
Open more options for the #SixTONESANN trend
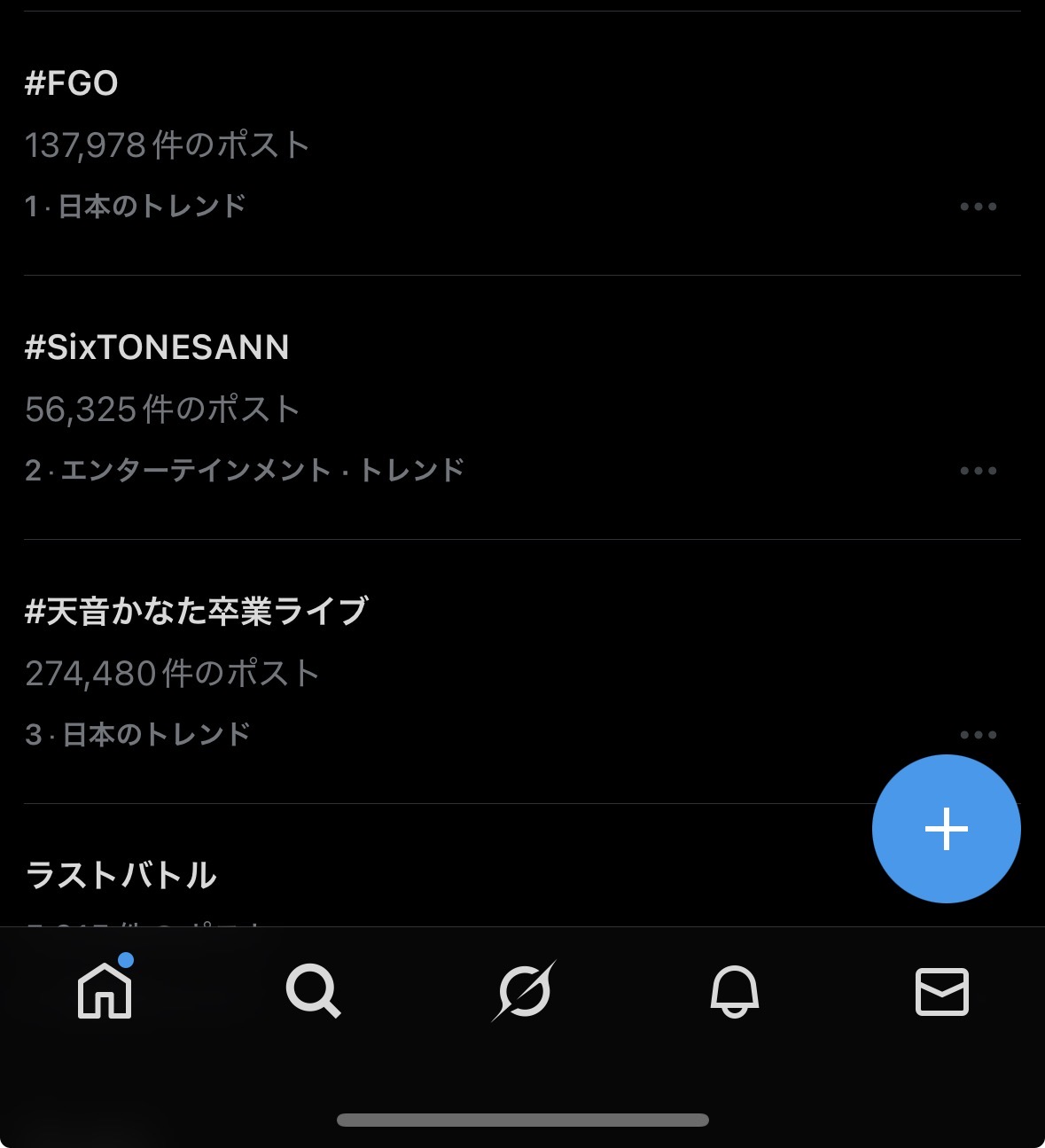(x=978, y=471)
